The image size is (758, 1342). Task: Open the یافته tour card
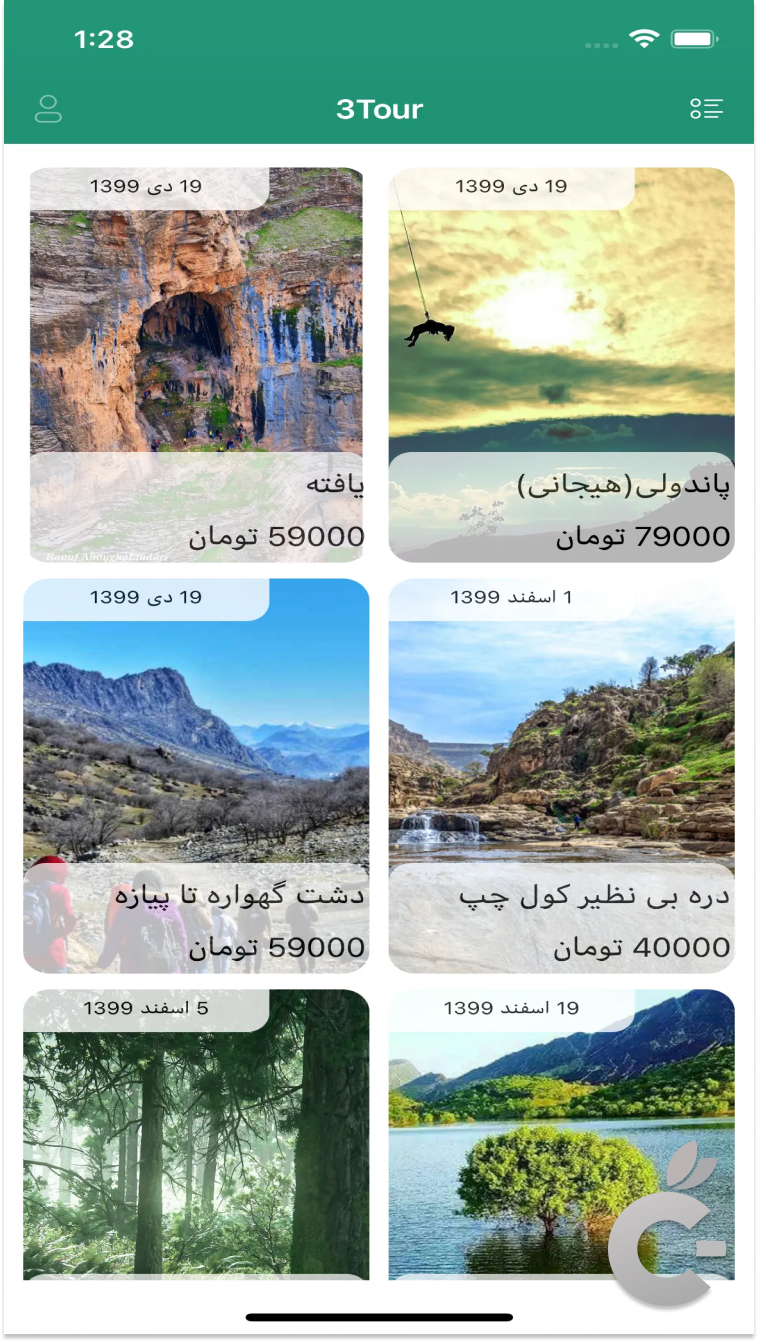(x=196, y=365)
